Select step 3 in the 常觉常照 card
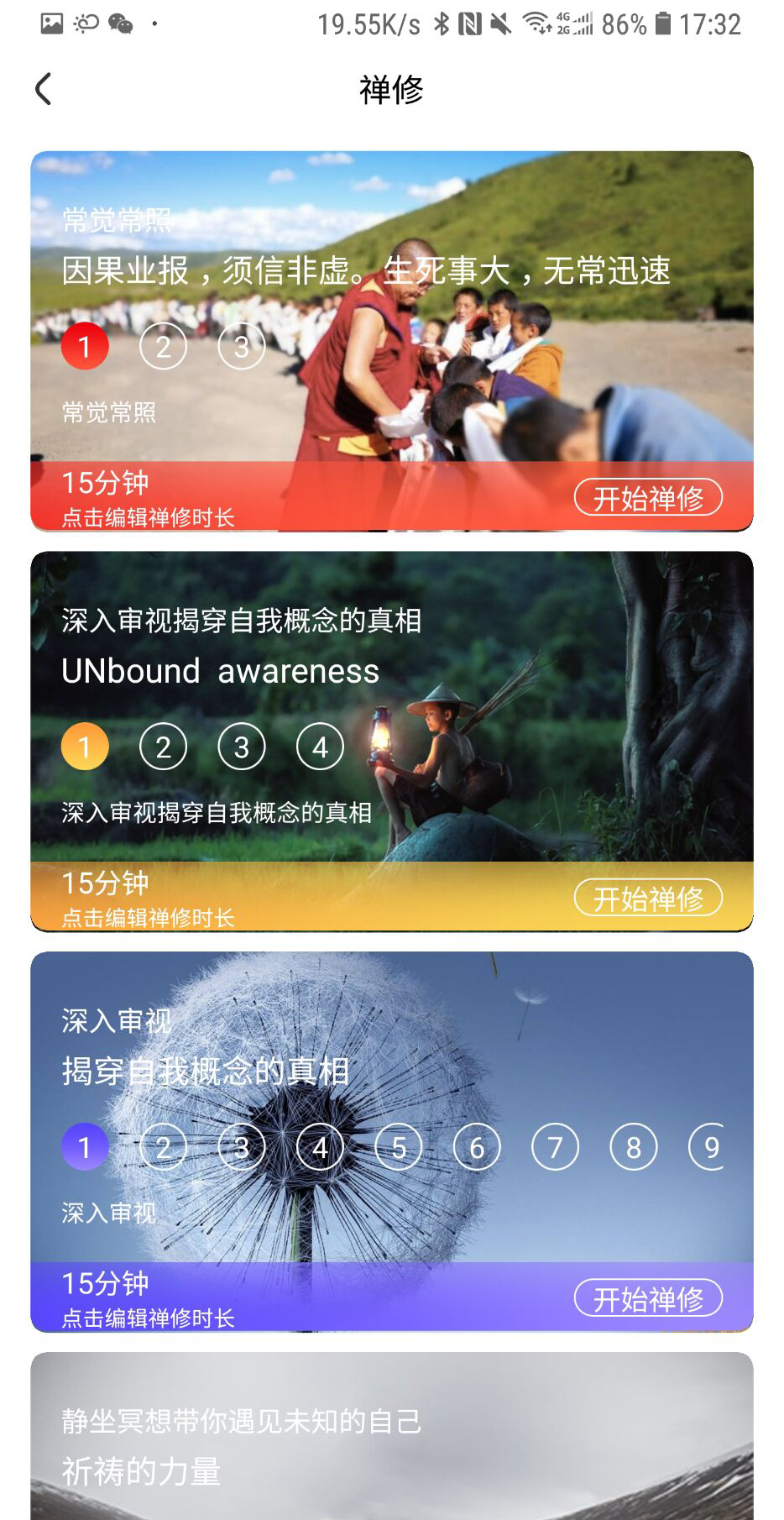This screenshot has height=1520, width=784. click(x=241, y=346)
